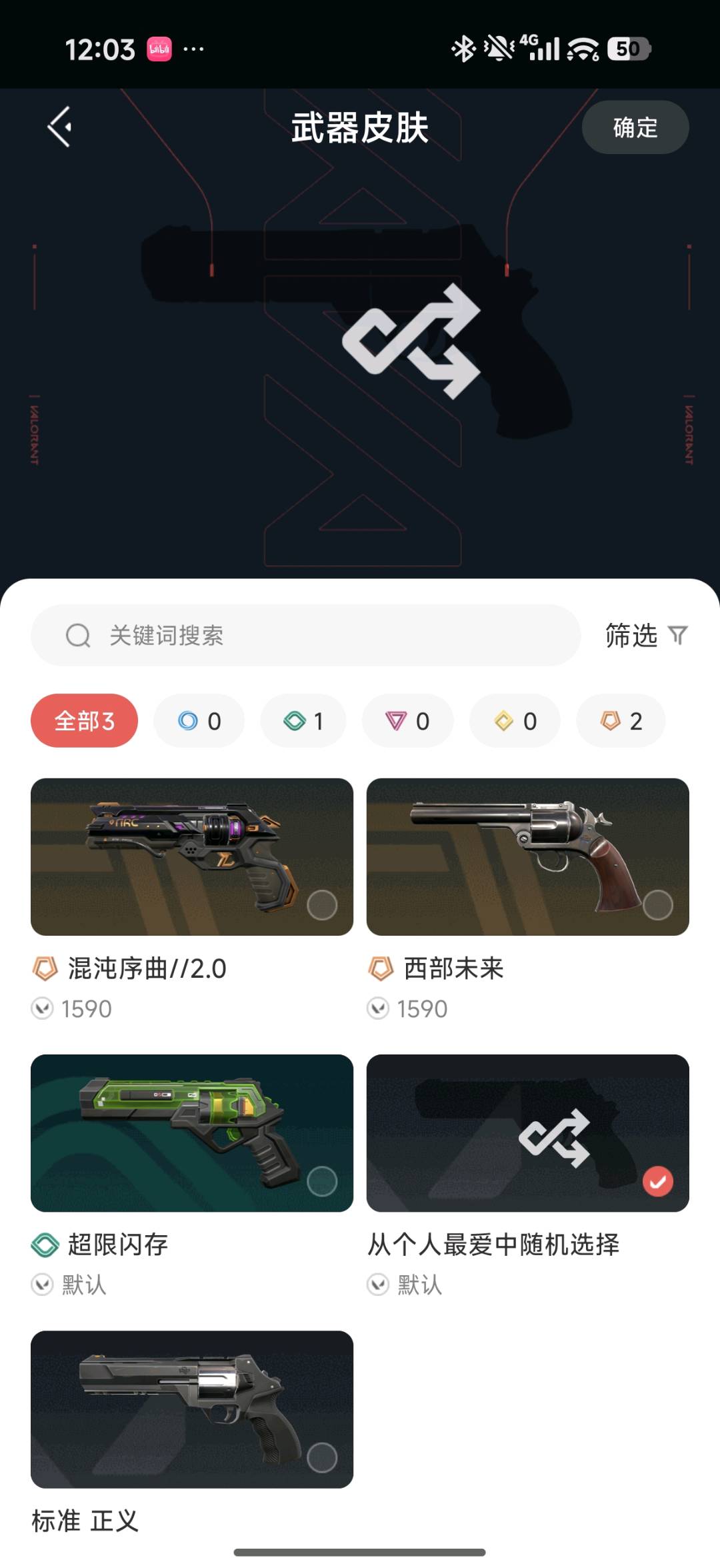Select the 全部3 filter chip

84,721
